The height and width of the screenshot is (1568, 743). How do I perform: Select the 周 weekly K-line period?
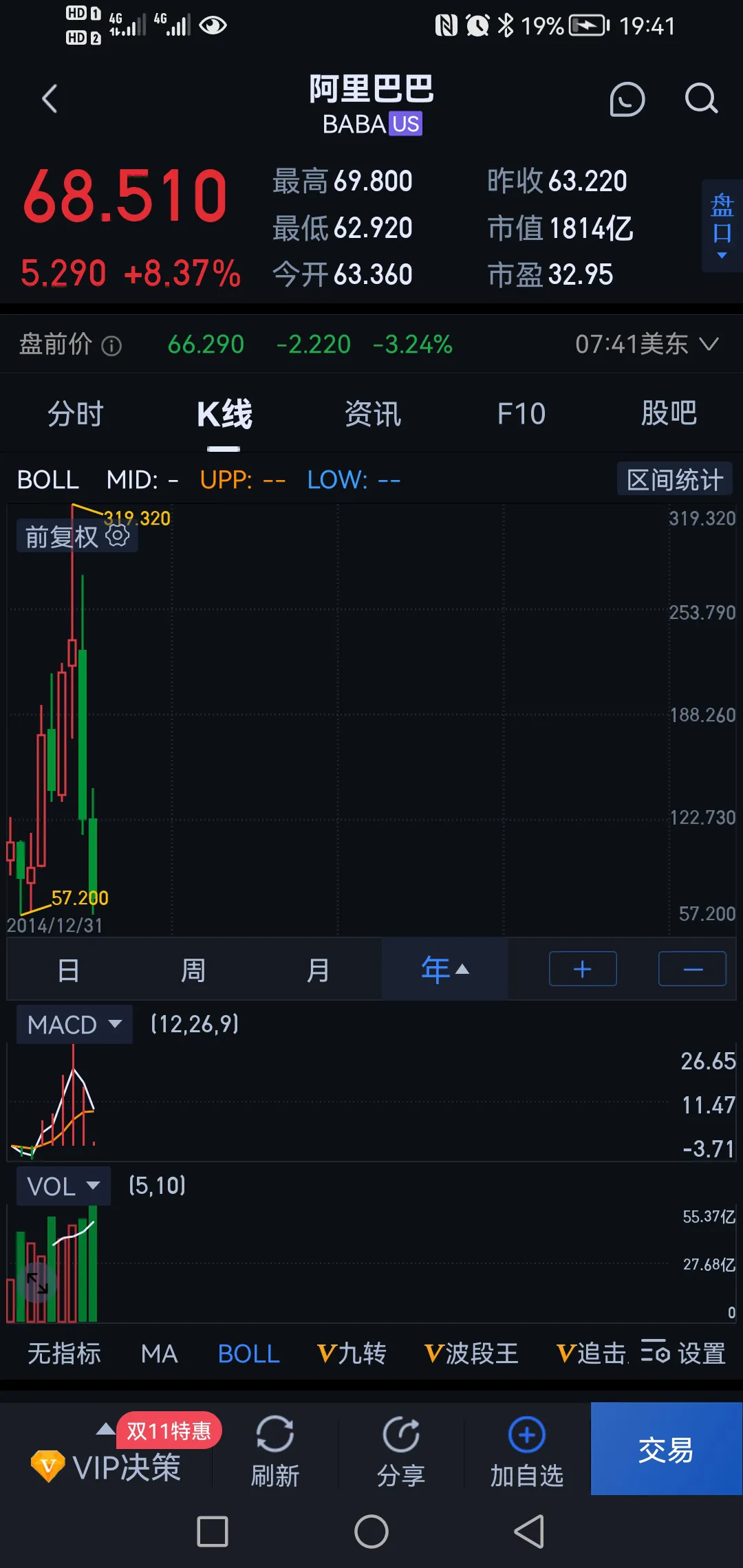pyautogui.click(x=193, y=970)
